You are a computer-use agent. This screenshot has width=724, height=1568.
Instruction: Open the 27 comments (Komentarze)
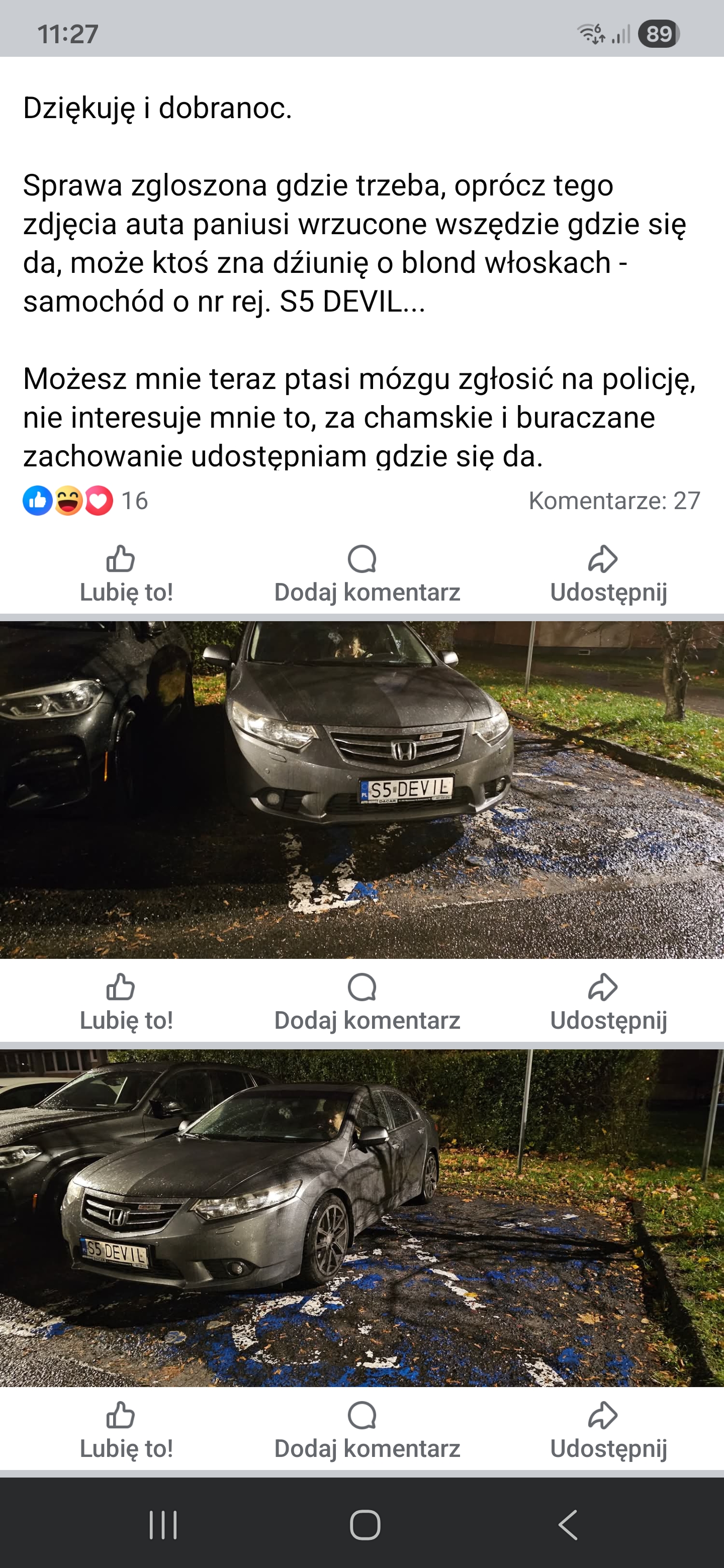coord(614,501)
